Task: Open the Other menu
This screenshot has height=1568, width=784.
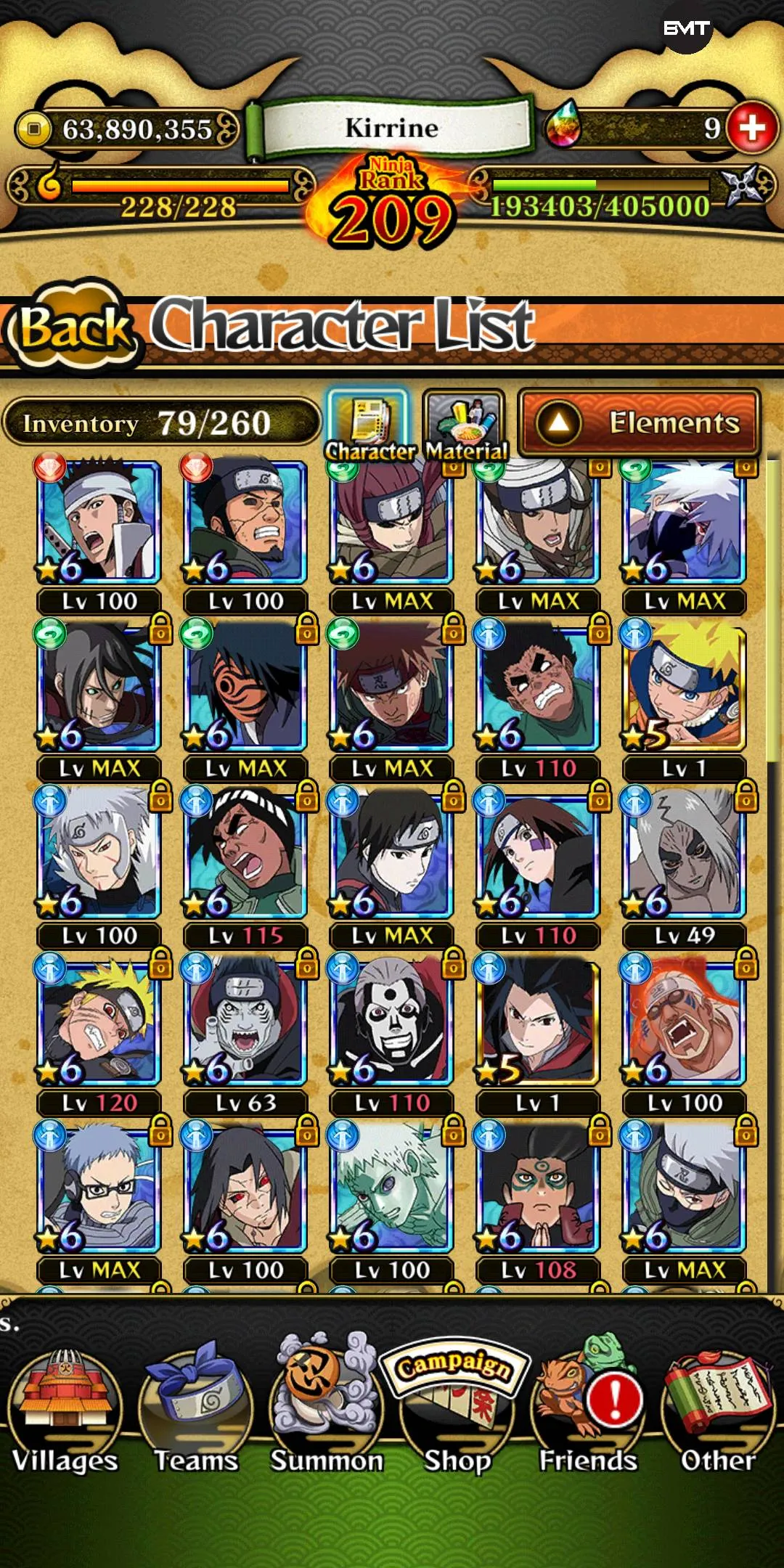Action: pos(719,1412)
